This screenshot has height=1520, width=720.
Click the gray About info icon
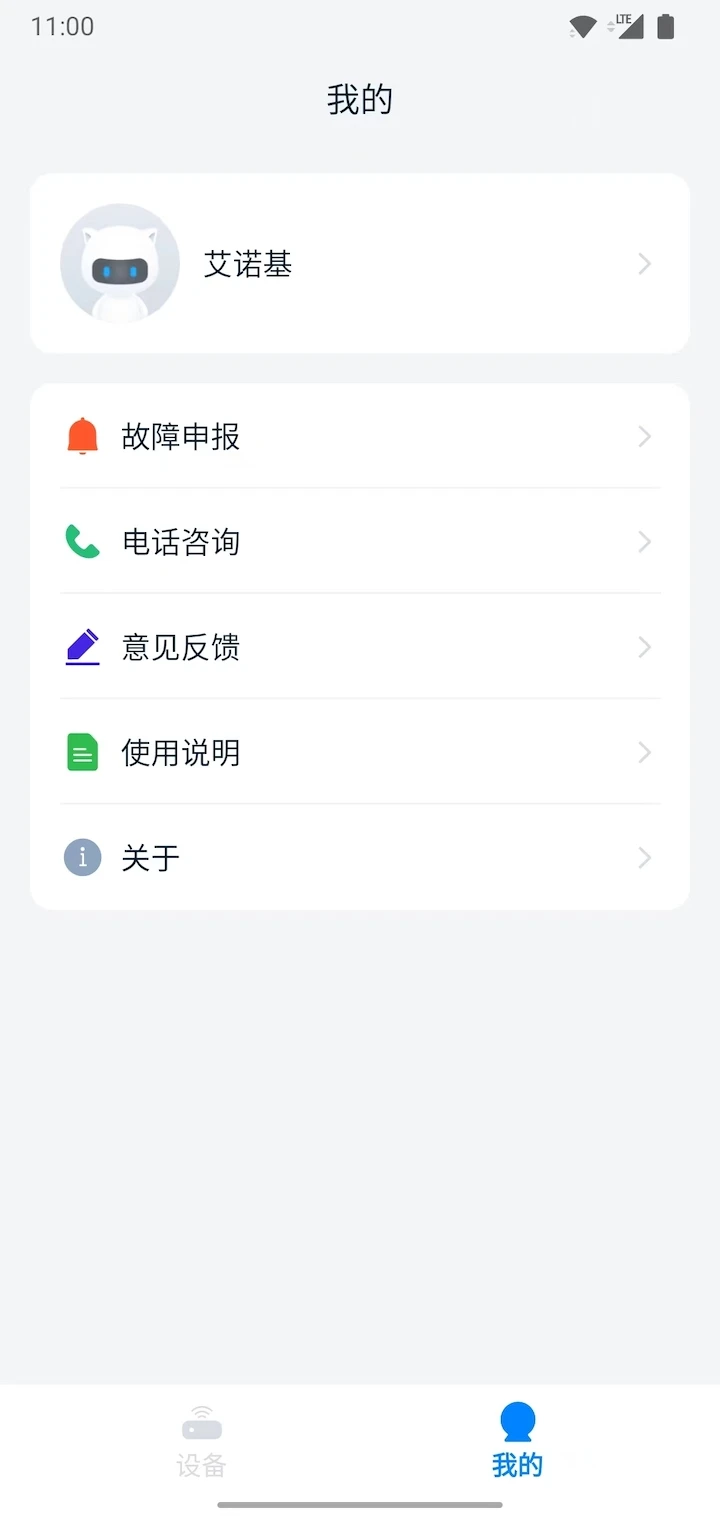[x=82, y=857]
